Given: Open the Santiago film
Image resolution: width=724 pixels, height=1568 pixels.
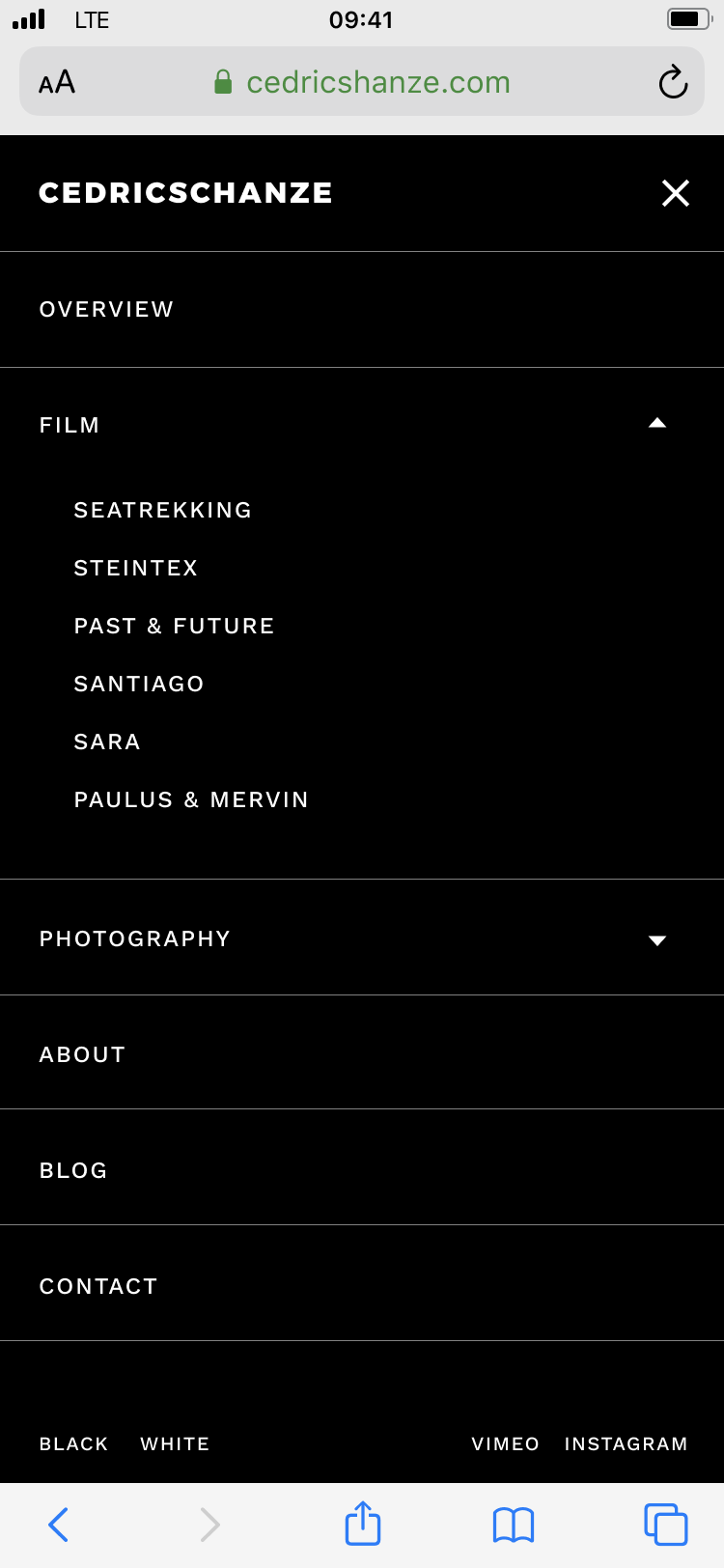Looking at the screenshot, I should 139,684.
